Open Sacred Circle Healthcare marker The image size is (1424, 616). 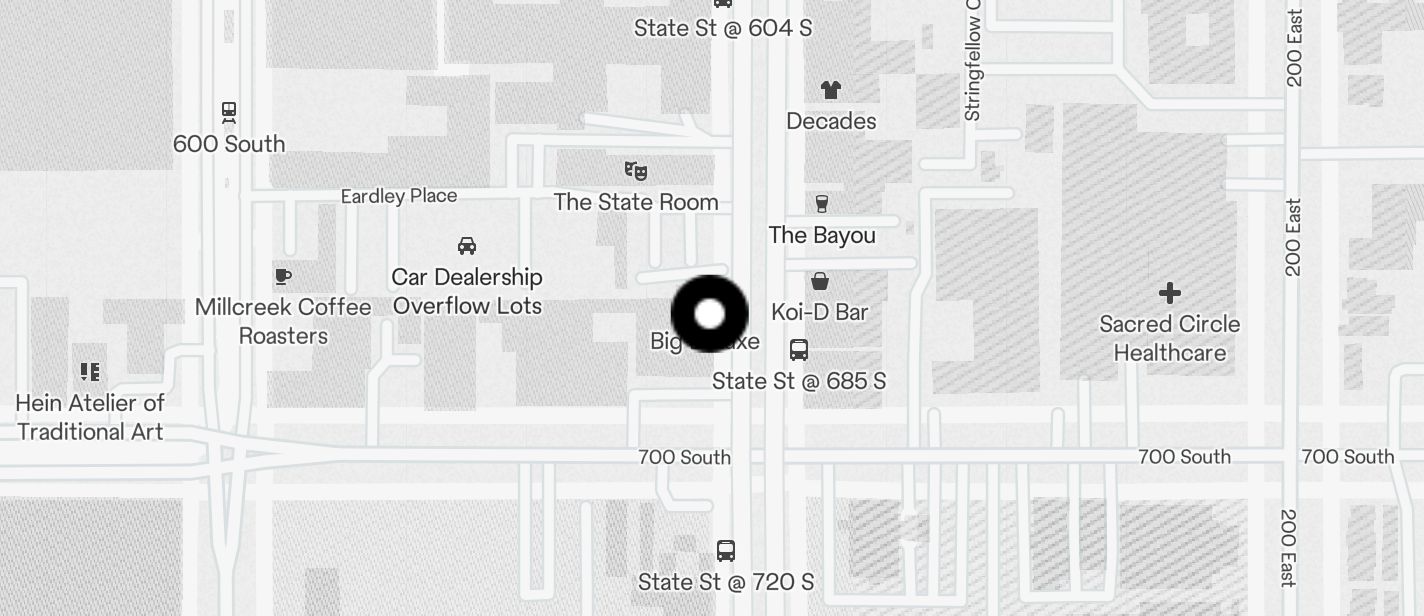click(1169, 293)
